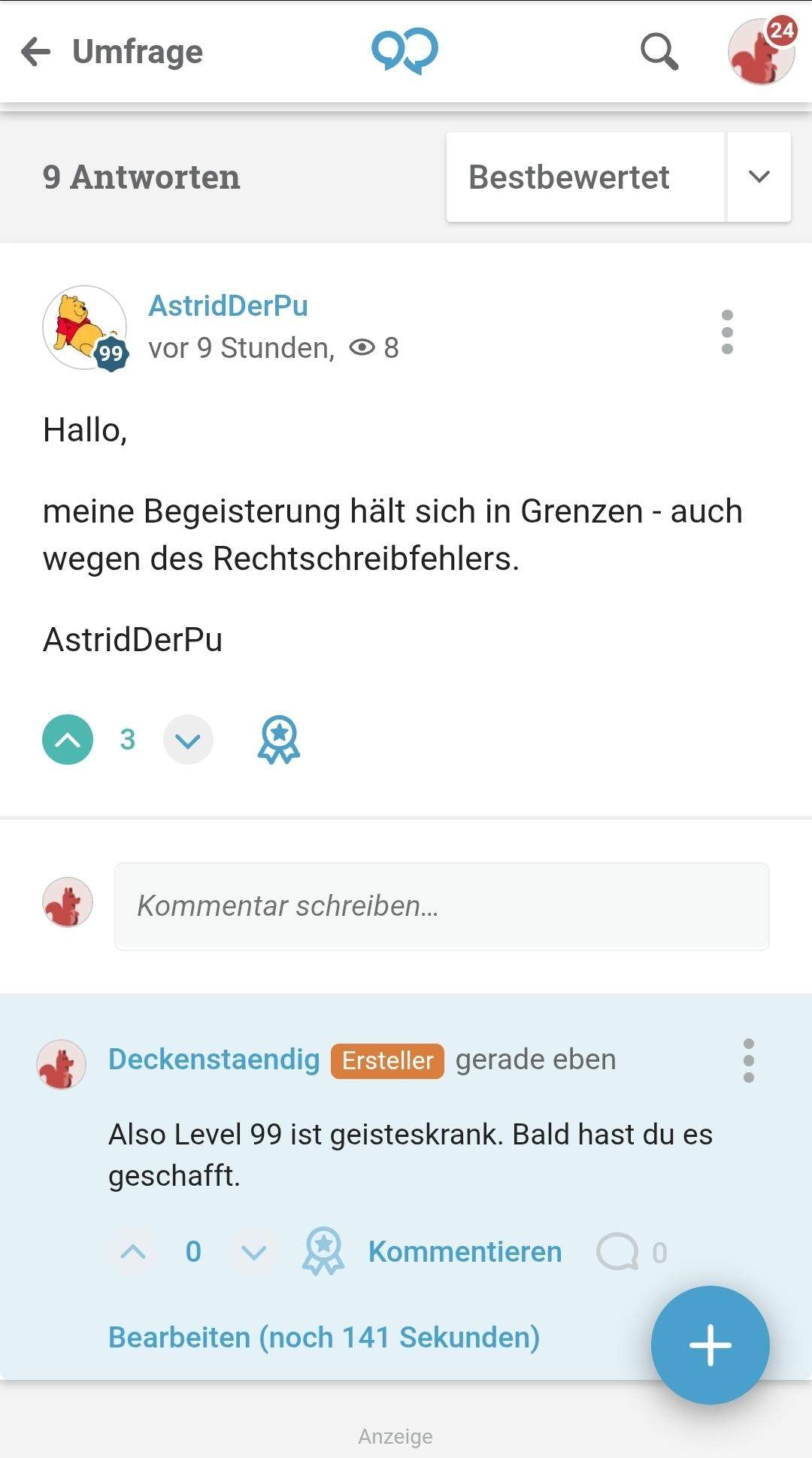
Task: Open the three-dot menu on Deckenstaendig's comment
Action: pos(749,1060)
